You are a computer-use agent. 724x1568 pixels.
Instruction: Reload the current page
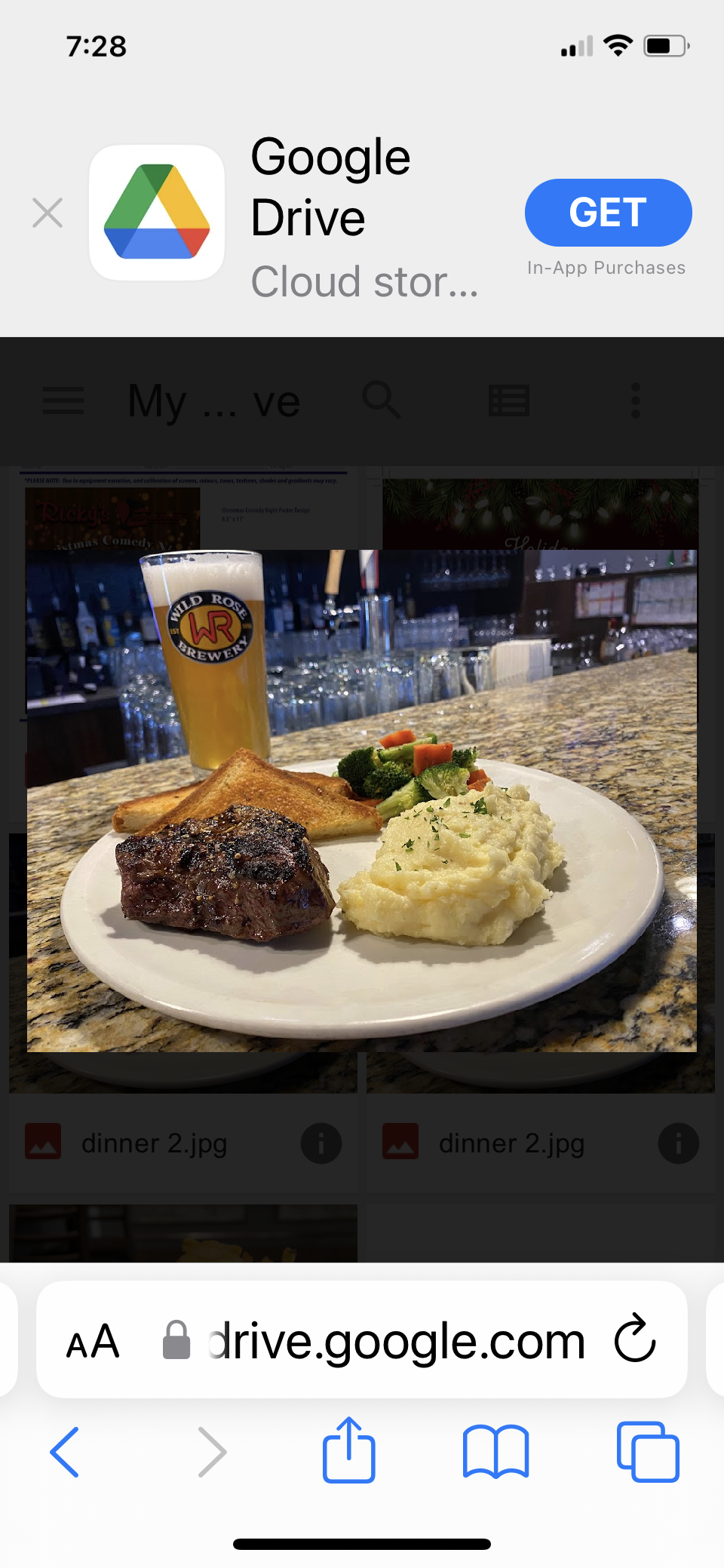[634, 1339]
